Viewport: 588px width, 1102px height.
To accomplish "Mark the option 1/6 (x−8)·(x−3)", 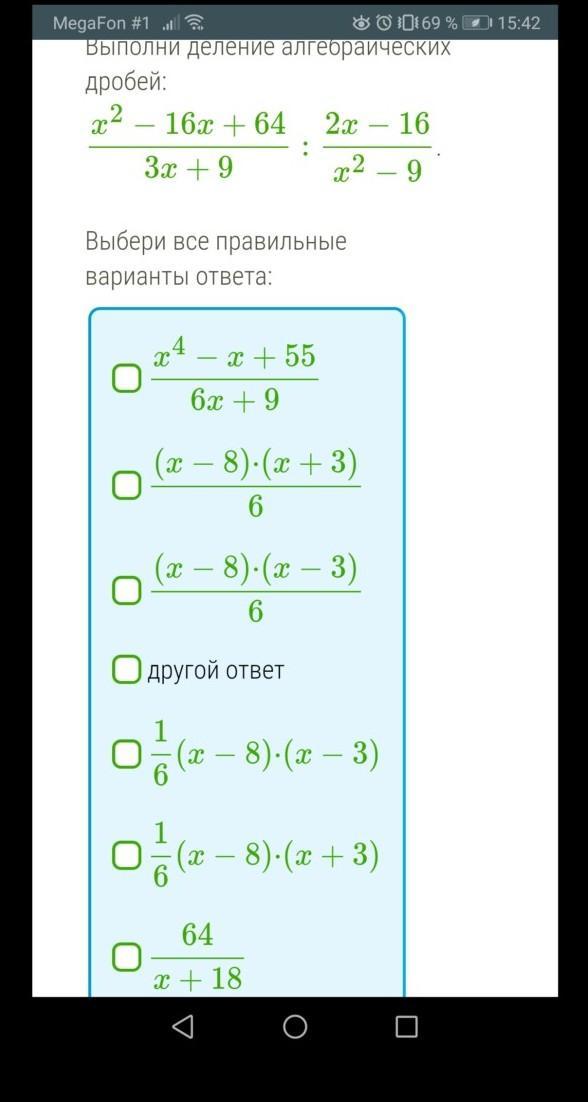I will click(x=126, y=756).
